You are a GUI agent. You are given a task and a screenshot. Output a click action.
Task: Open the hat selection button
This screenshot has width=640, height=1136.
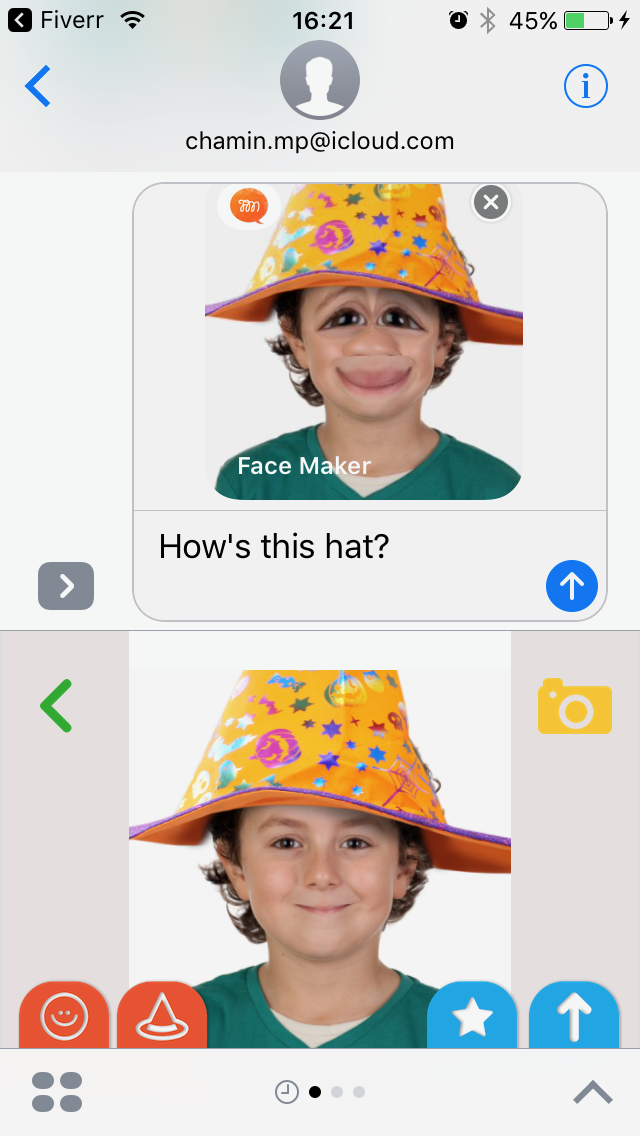[x=162, y=1016]
